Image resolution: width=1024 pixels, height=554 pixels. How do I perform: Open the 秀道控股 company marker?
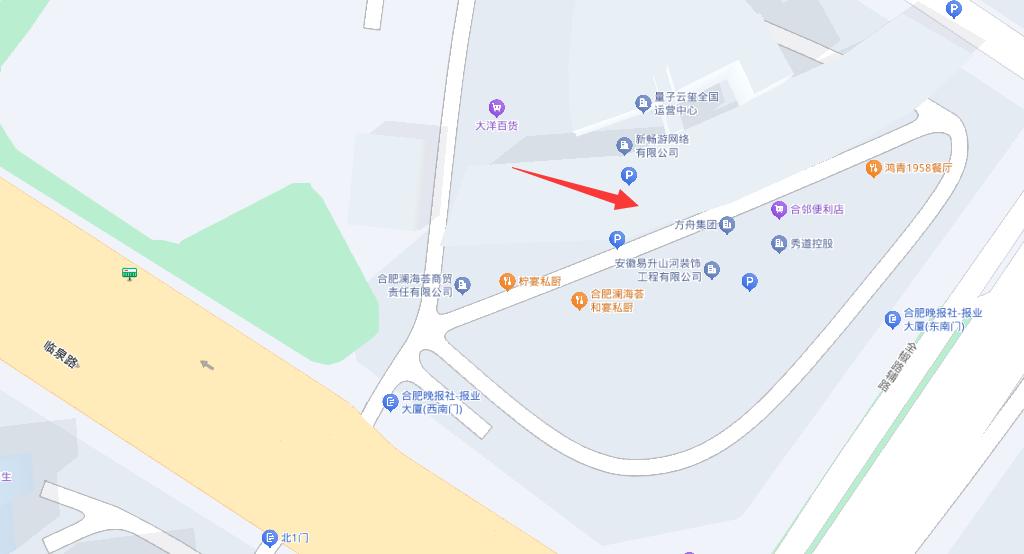(x=779, y=243)
